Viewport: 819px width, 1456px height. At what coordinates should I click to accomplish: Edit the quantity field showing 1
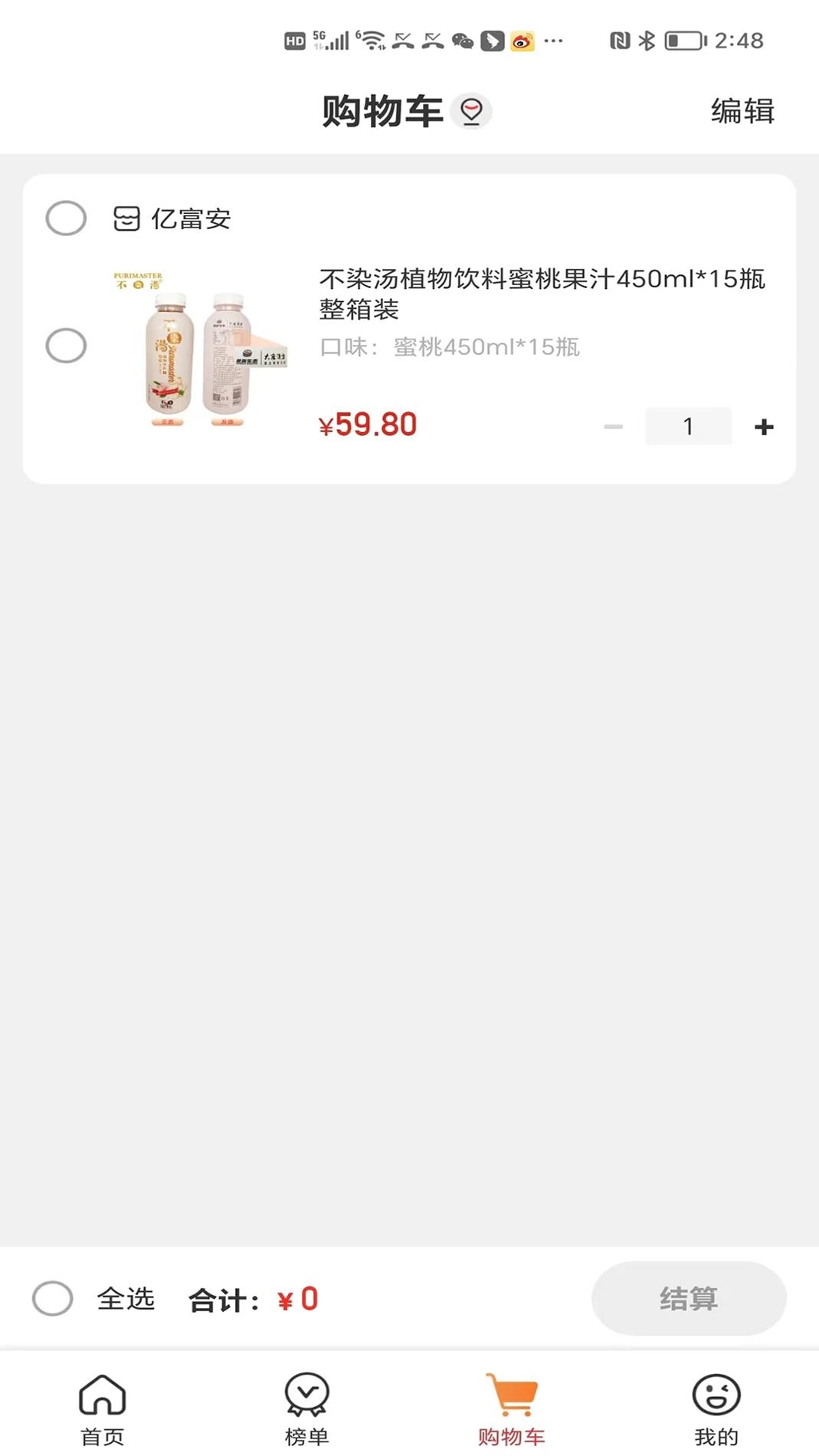click(x=688, y=427)
